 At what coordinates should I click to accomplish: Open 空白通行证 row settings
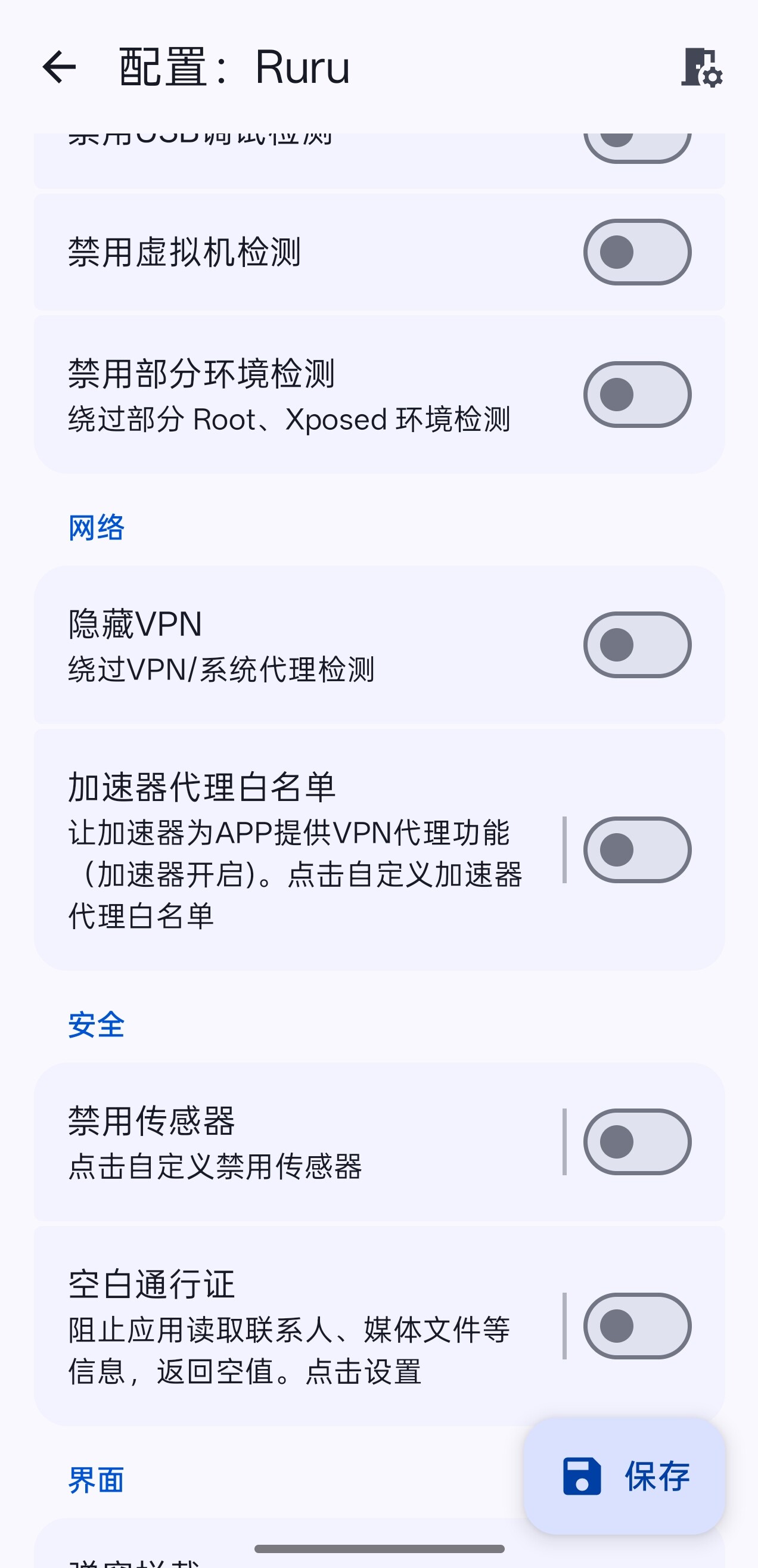(x=299, y=1326)
